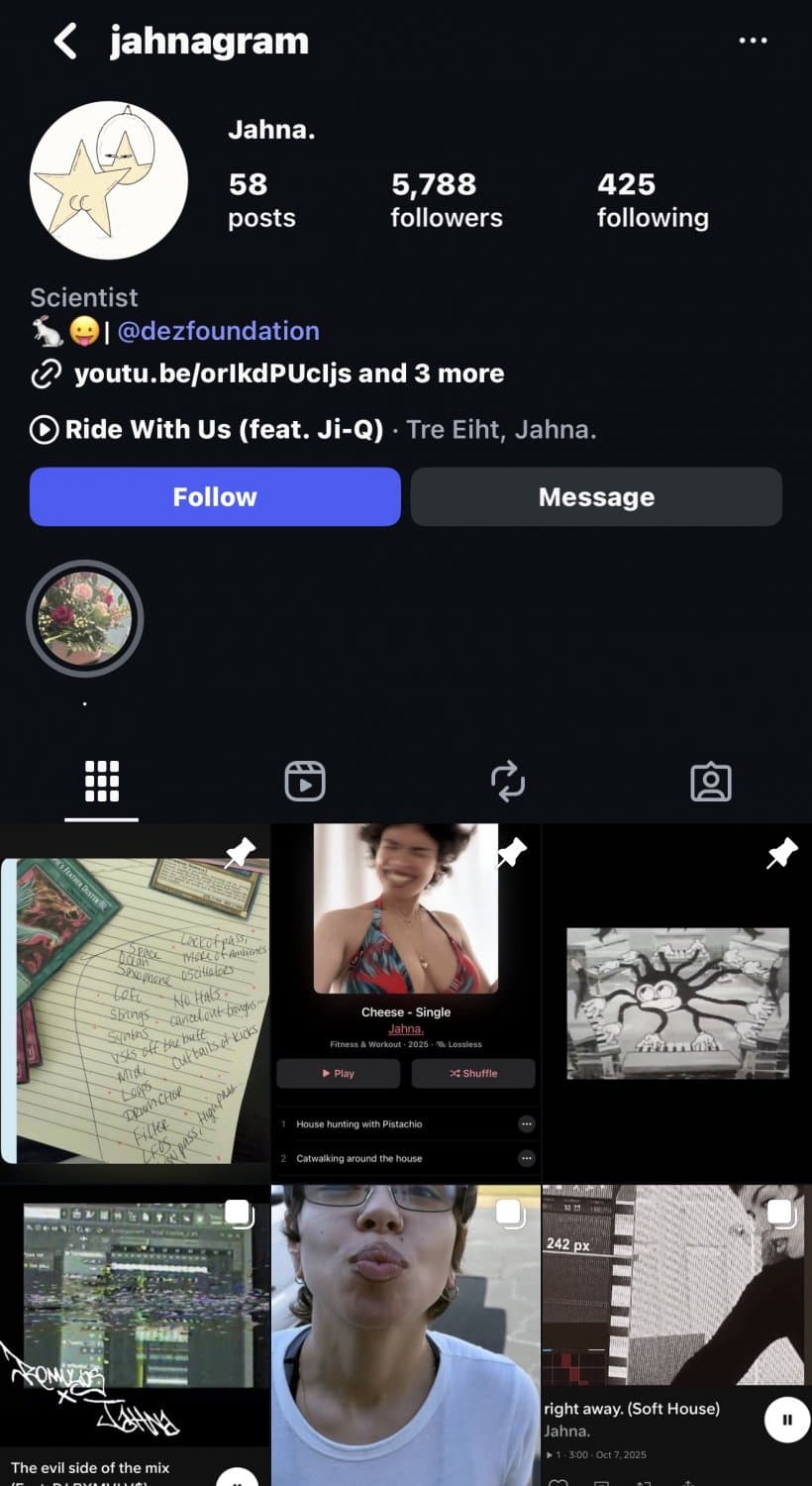Open the Reels tab icon
The width and height of the screenshot is (812, 1486).
pyautogui.click(x=305, y=781)
